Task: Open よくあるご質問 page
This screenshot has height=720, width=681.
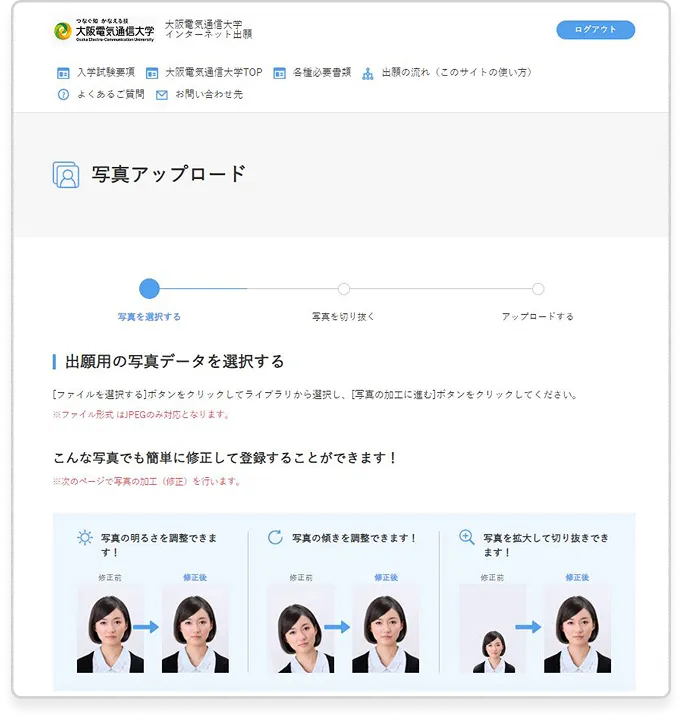Action: tap(110, 95)
